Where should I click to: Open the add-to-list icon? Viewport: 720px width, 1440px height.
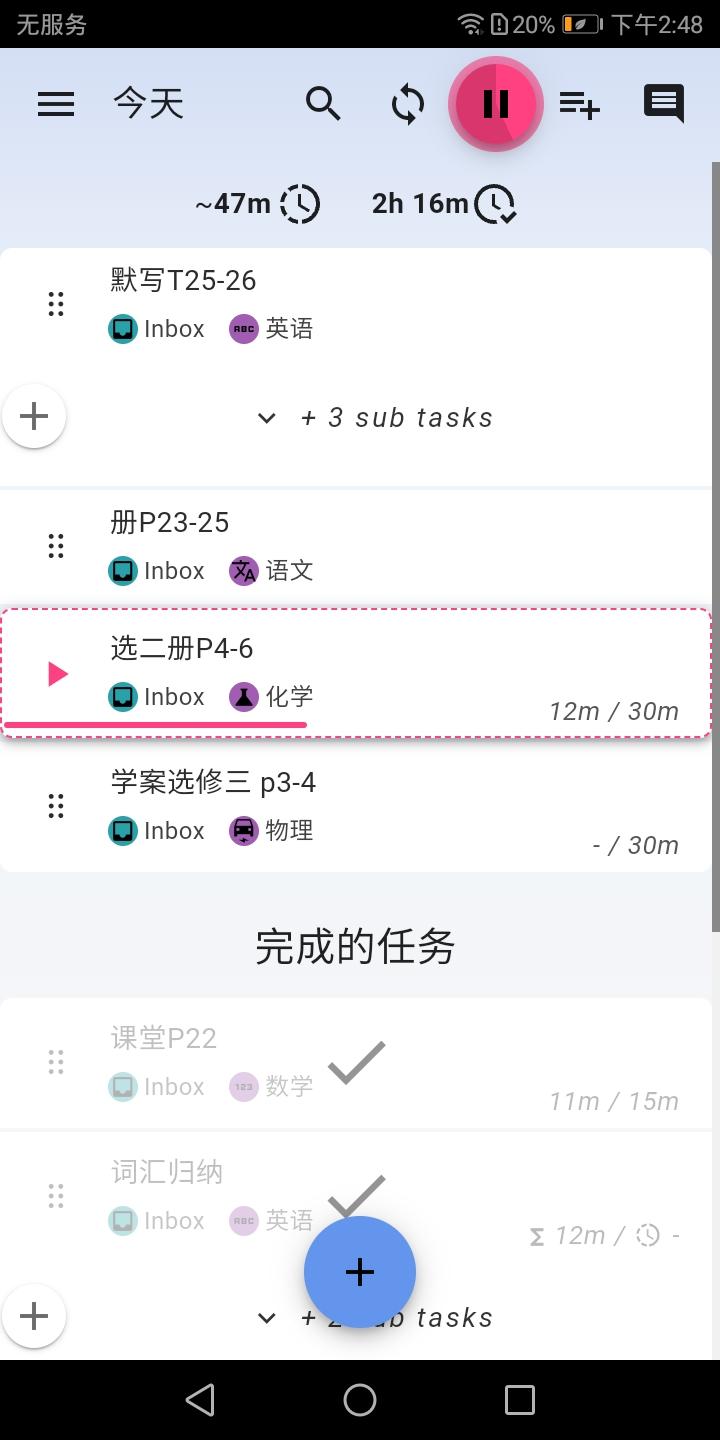[579, 104]
